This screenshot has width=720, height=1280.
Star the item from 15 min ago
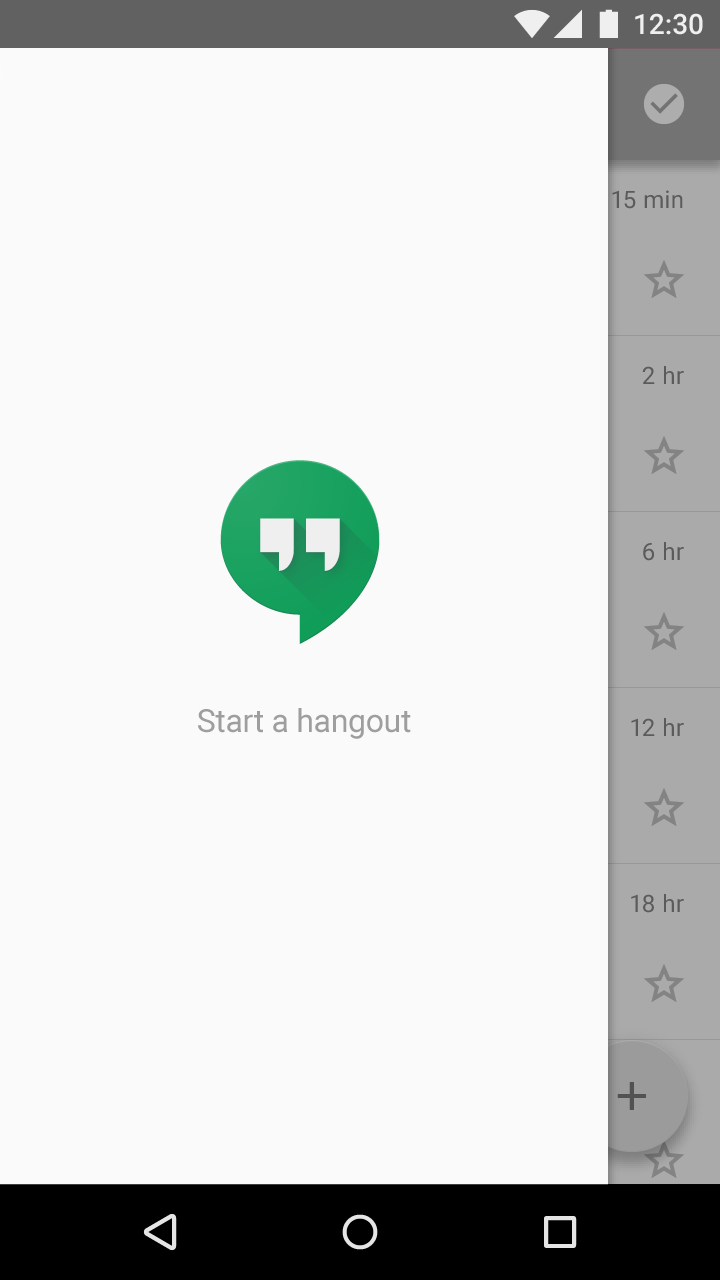(x=663, y=280)
